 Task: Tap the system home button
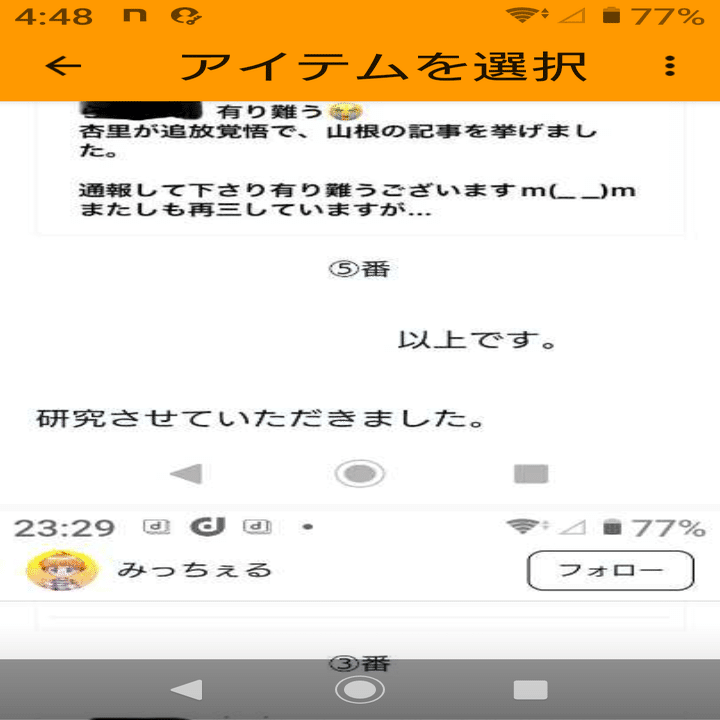coord(359,689)
